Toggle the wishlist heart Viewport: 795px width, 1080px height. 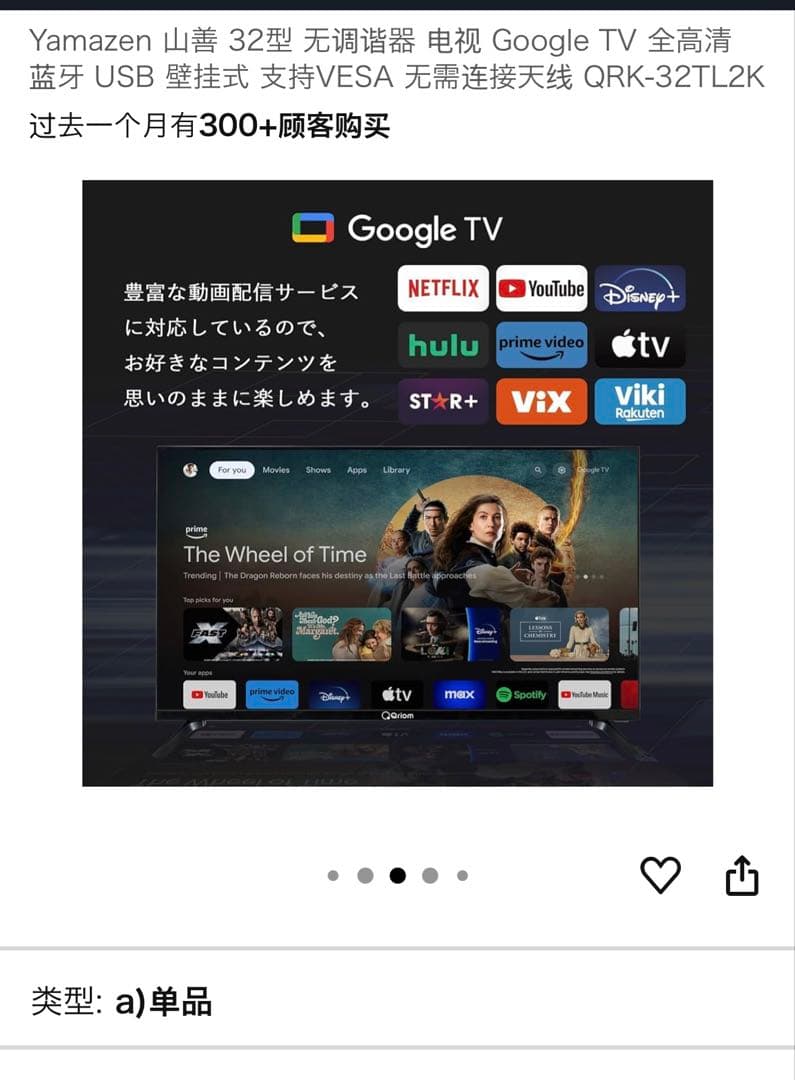coord(661,874)
